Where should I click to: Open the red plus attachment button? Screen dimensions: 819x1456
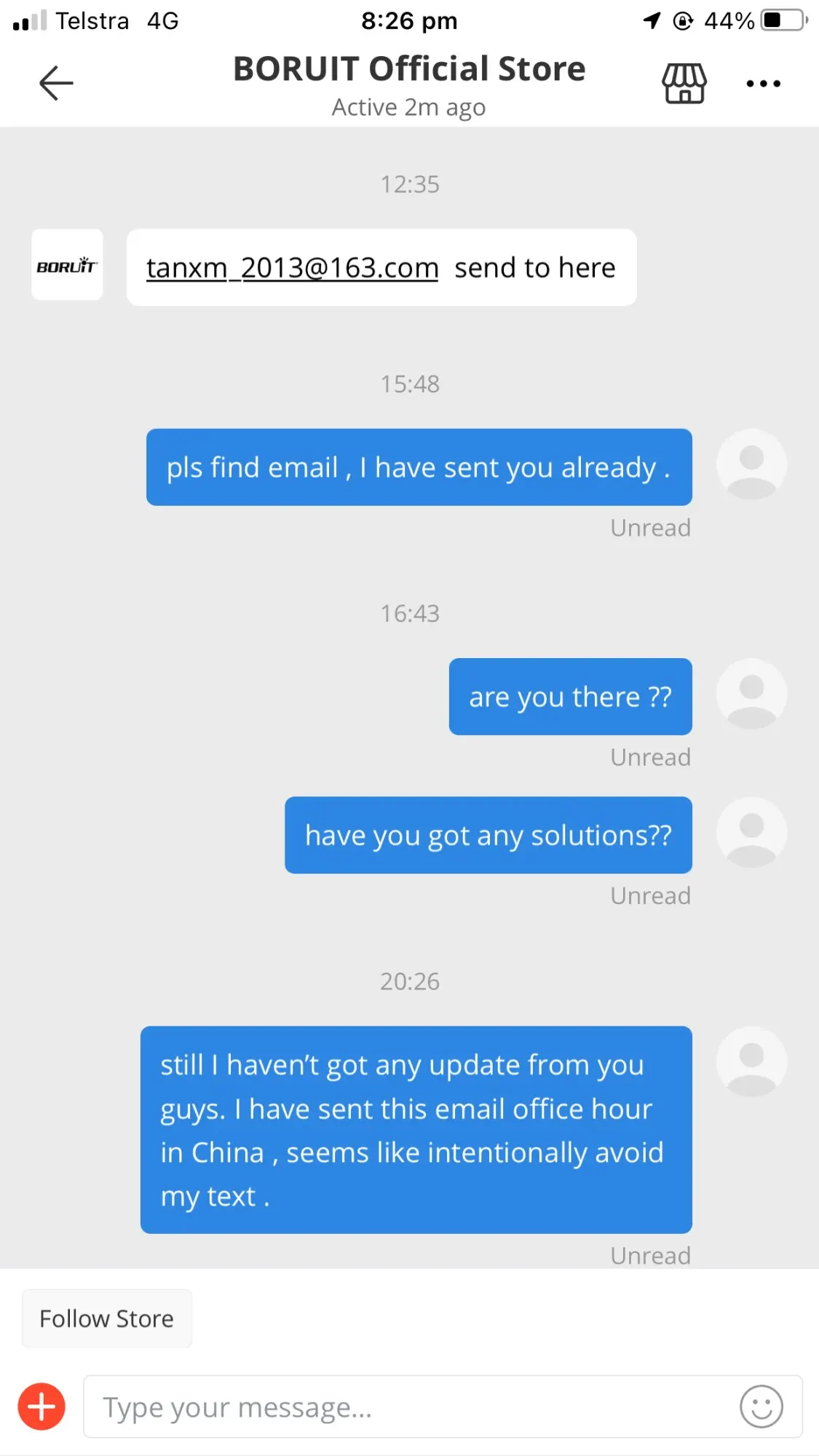tap(41, 1406)
